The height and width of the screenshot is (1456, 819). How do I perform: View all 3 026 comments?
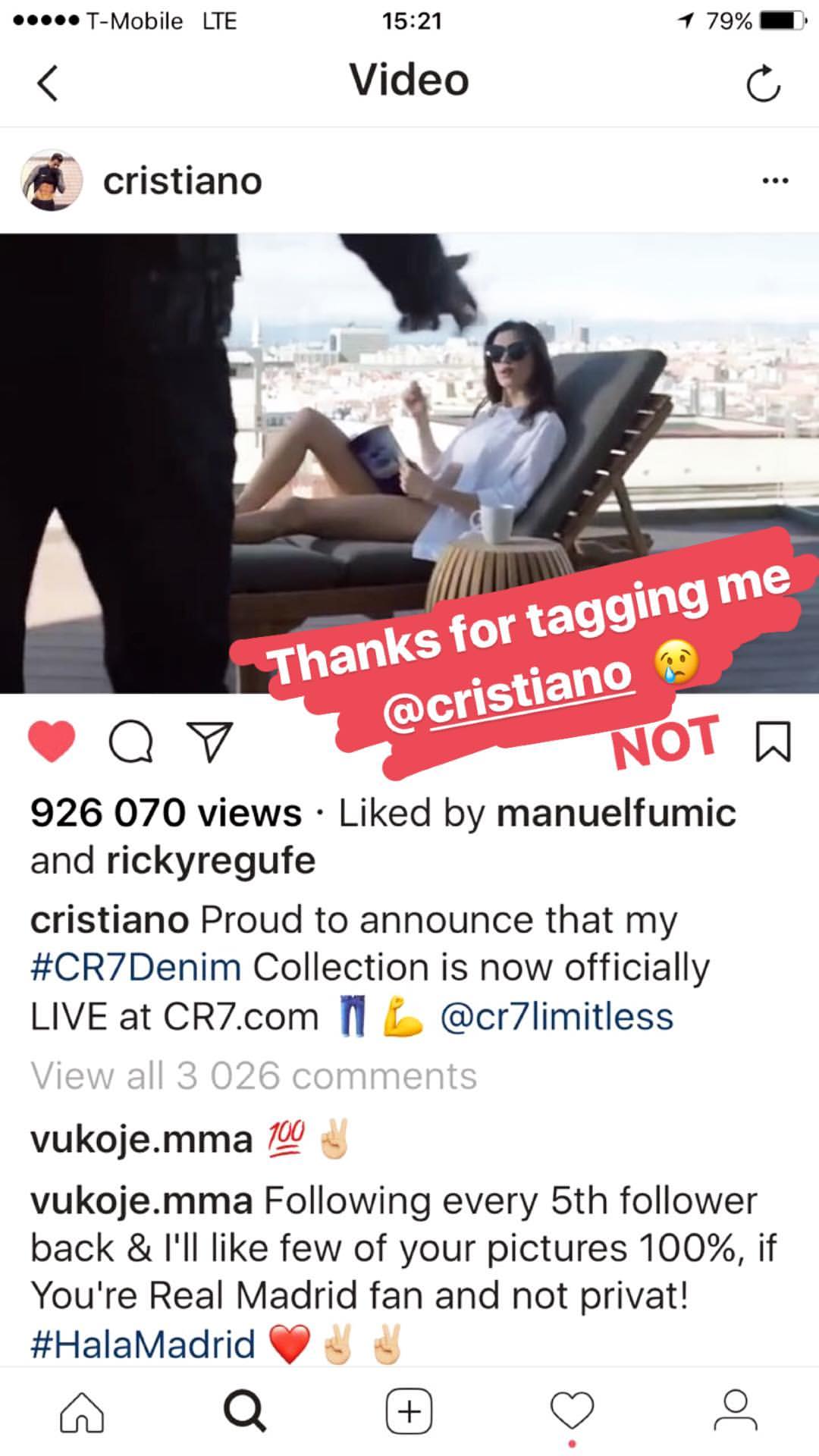[x=254, y=1075]
